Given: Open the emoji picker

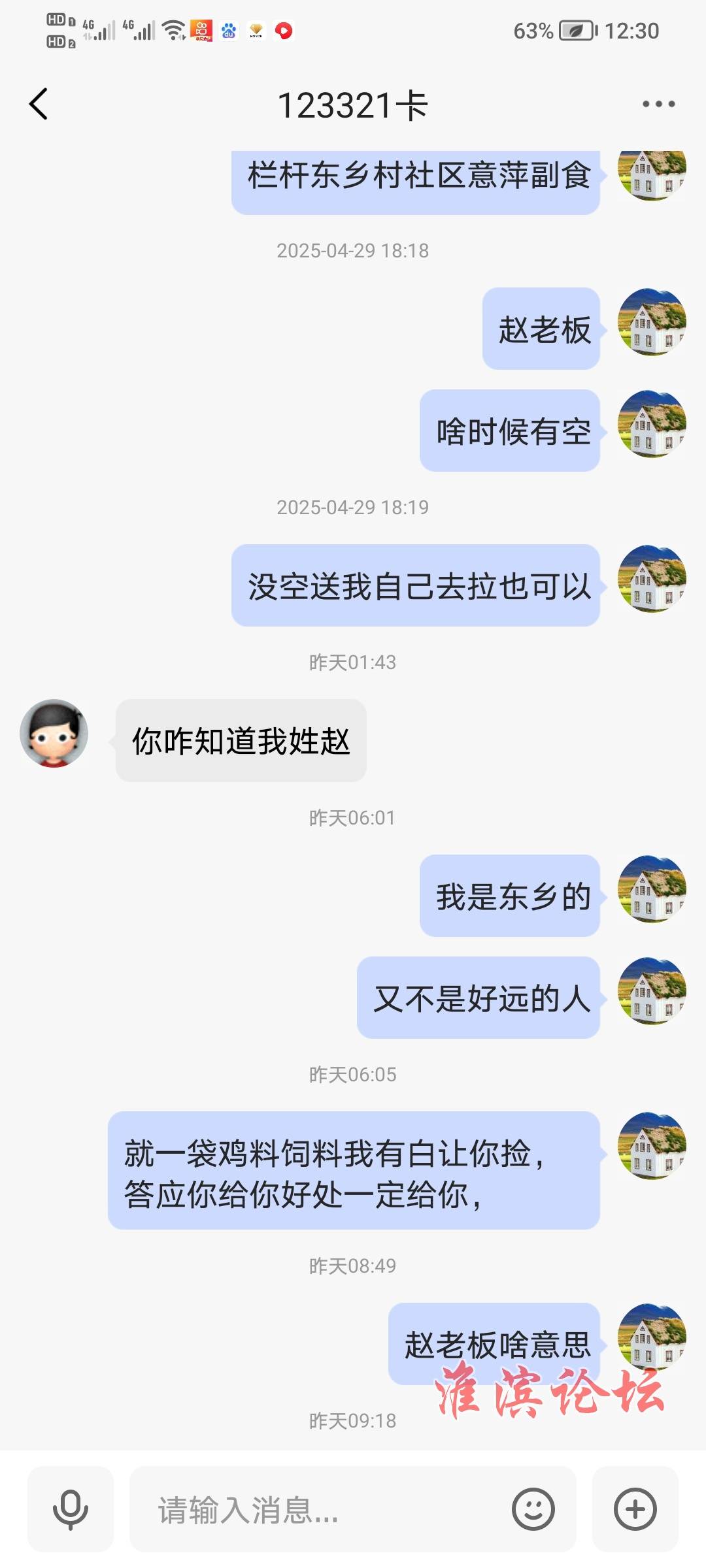Looking at the screenshot, I should coord(533,1509).
